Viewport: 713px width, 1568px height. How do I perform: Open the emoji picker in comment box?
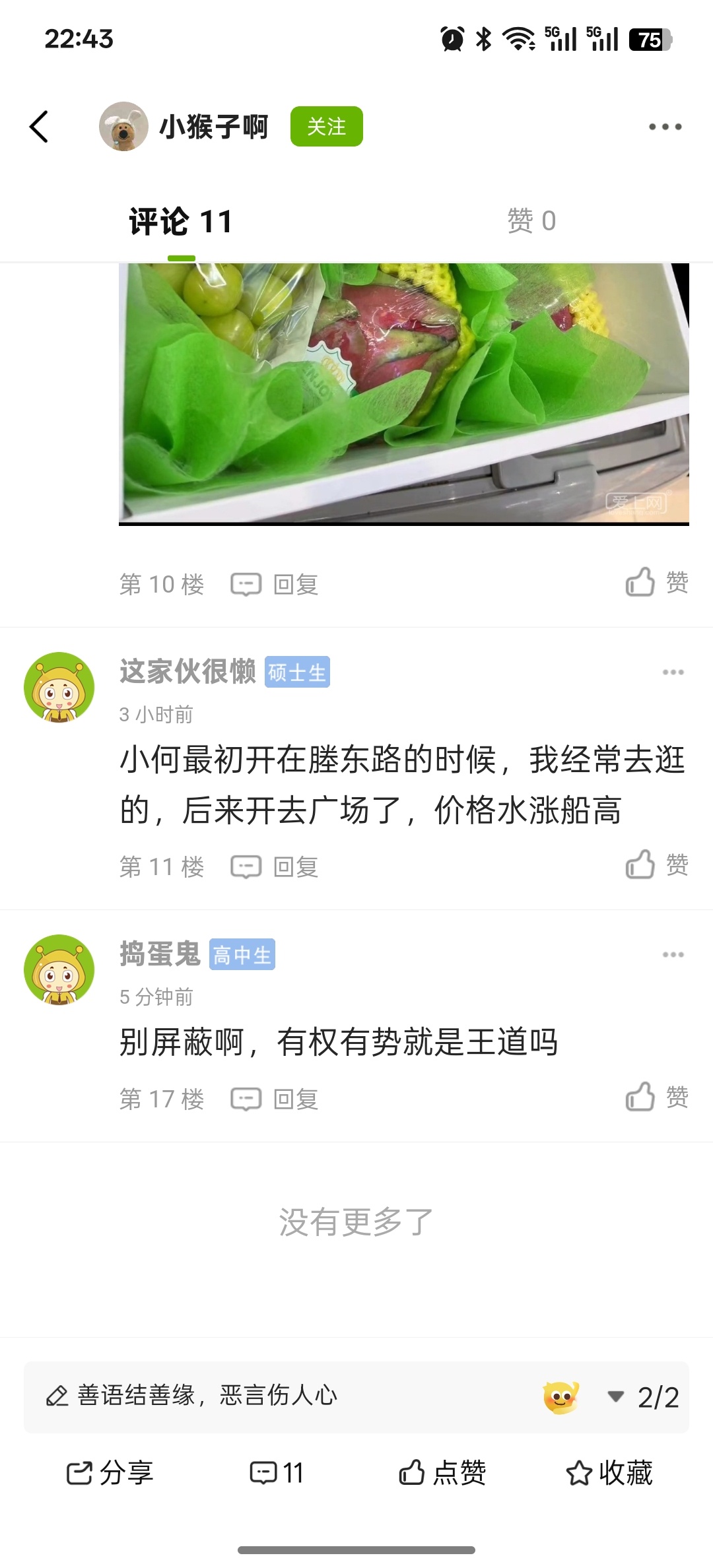[560, 1397]
